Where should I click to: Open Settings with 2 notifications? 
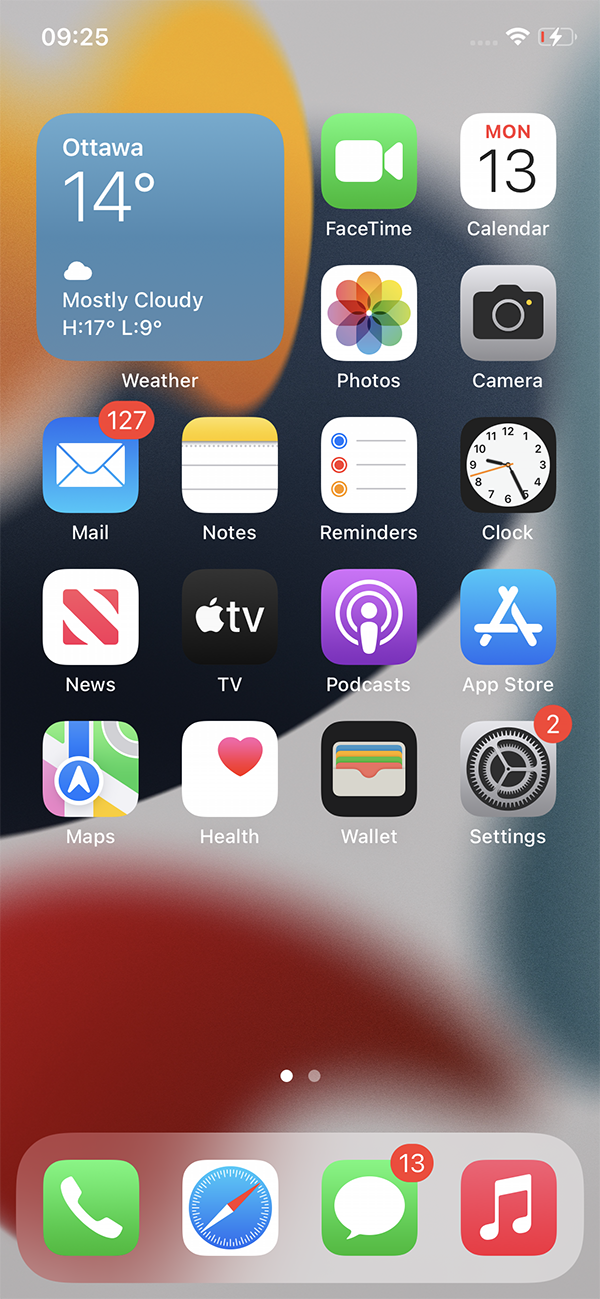[508, 769]
